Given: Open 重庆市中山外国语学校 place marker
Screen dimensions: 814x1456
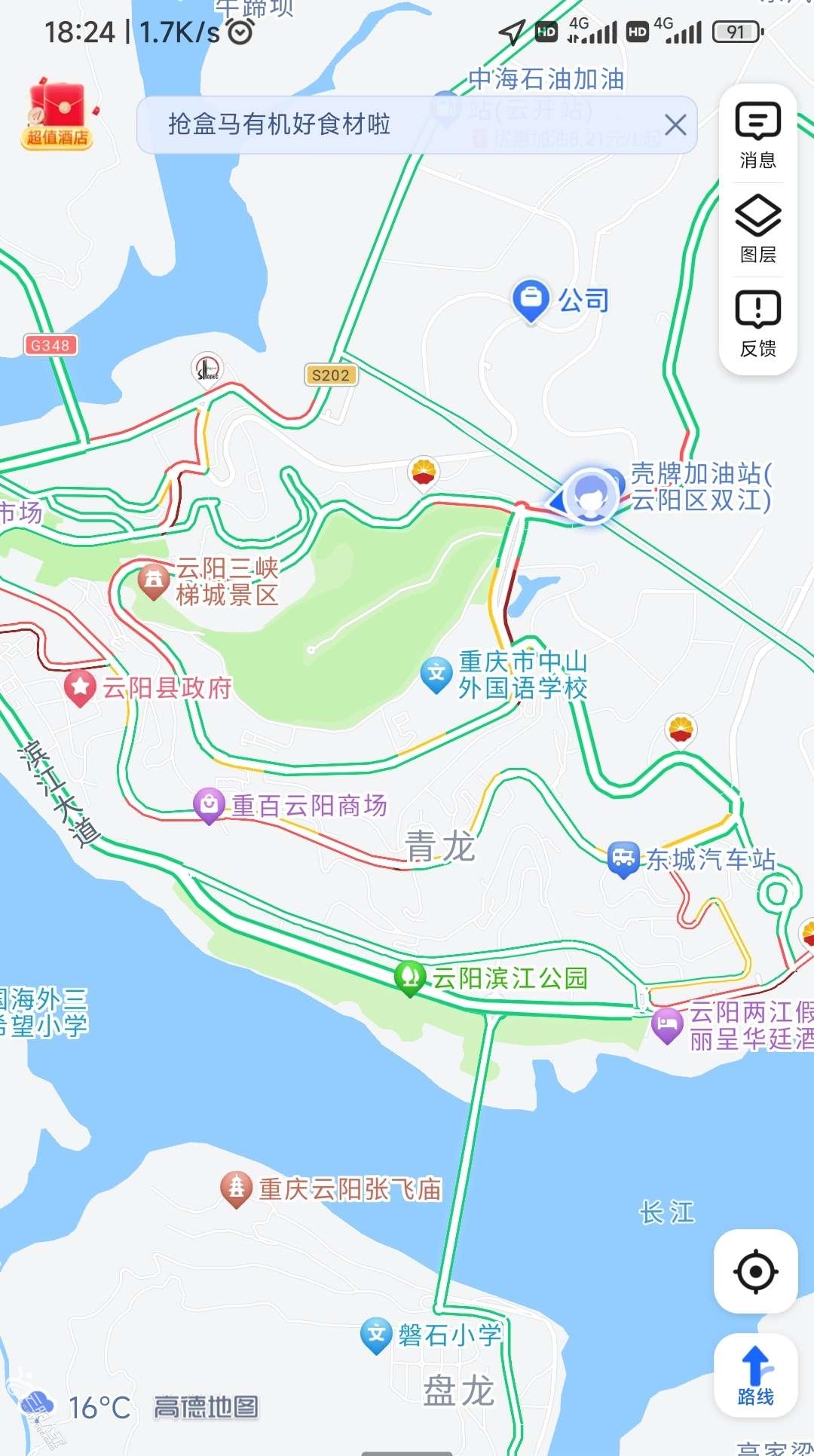Looking at the screenshot, I should pyautogui.click(x=436, y=674).
